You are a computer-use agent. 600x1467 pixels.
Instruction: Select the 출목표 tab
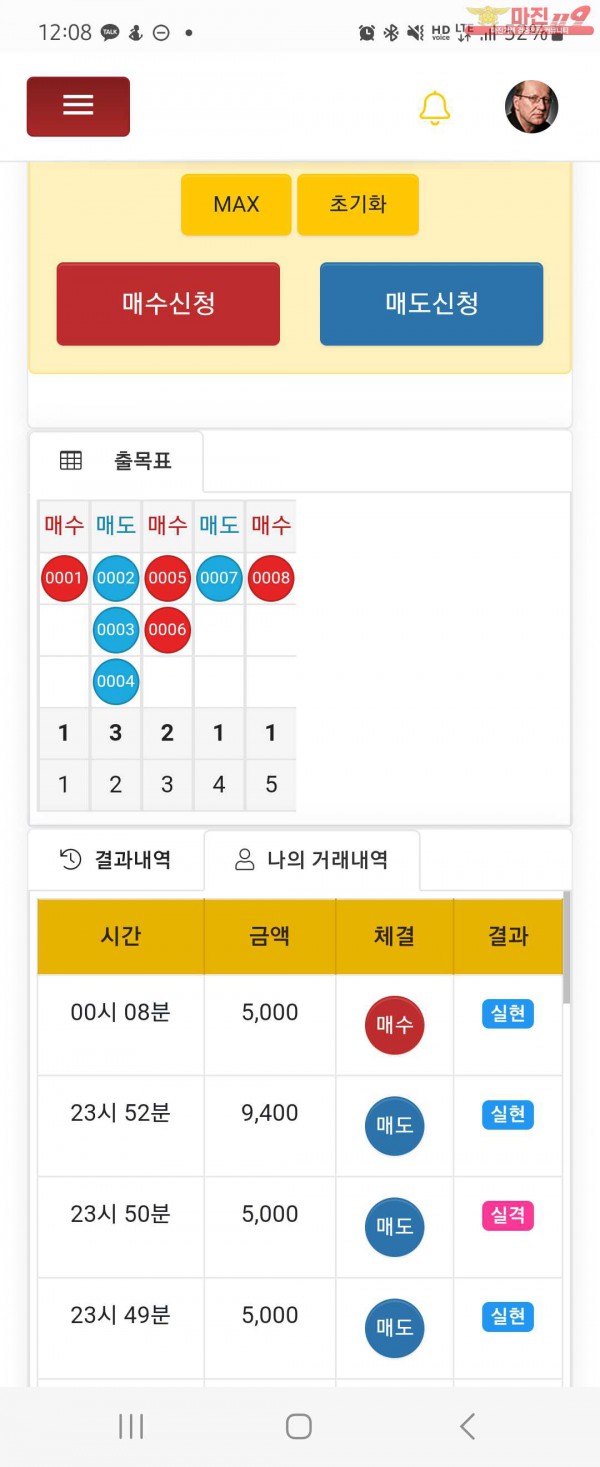(116, 461)
